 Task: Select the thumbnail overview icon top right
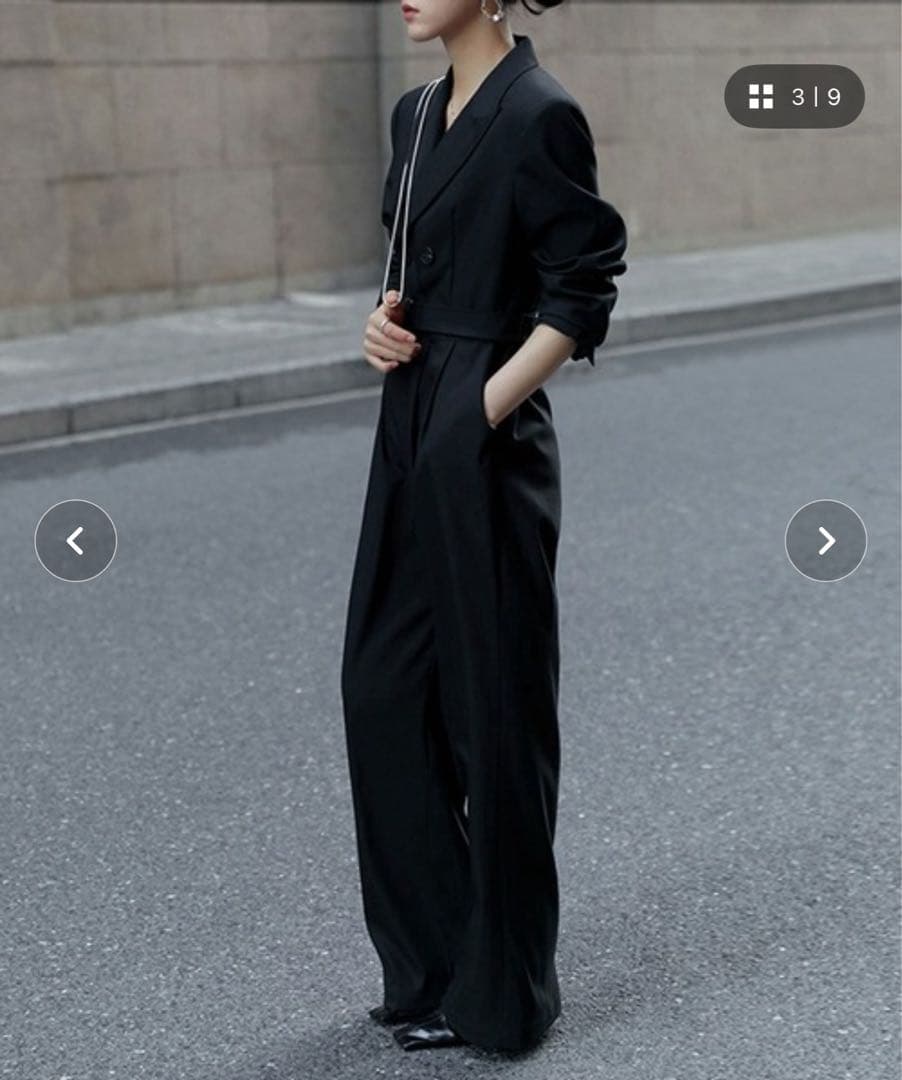pos(762,97)
